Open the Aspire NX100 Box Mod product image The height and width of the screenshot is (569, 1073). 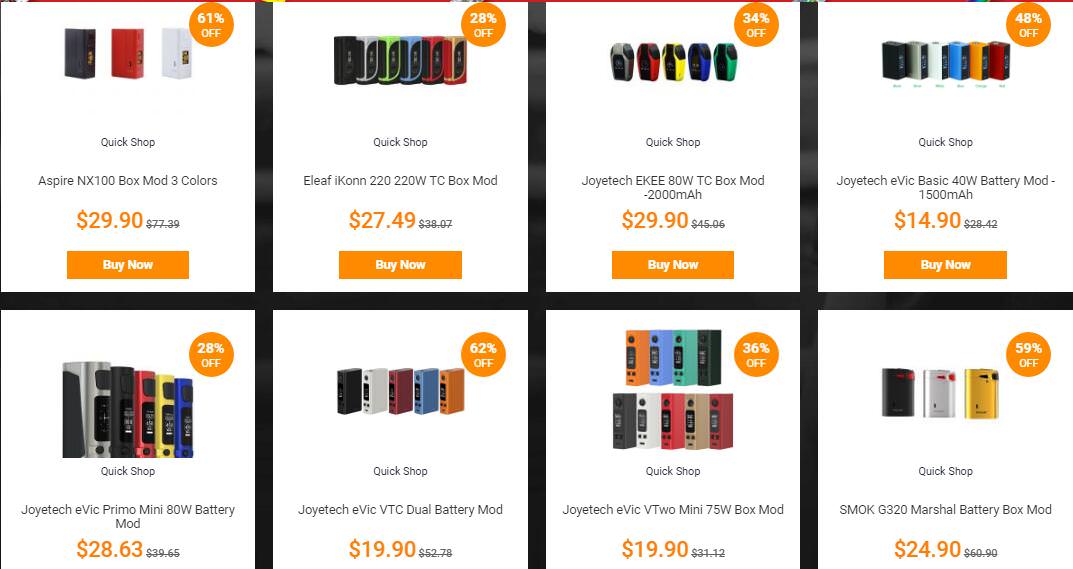[x=127, y=54]
